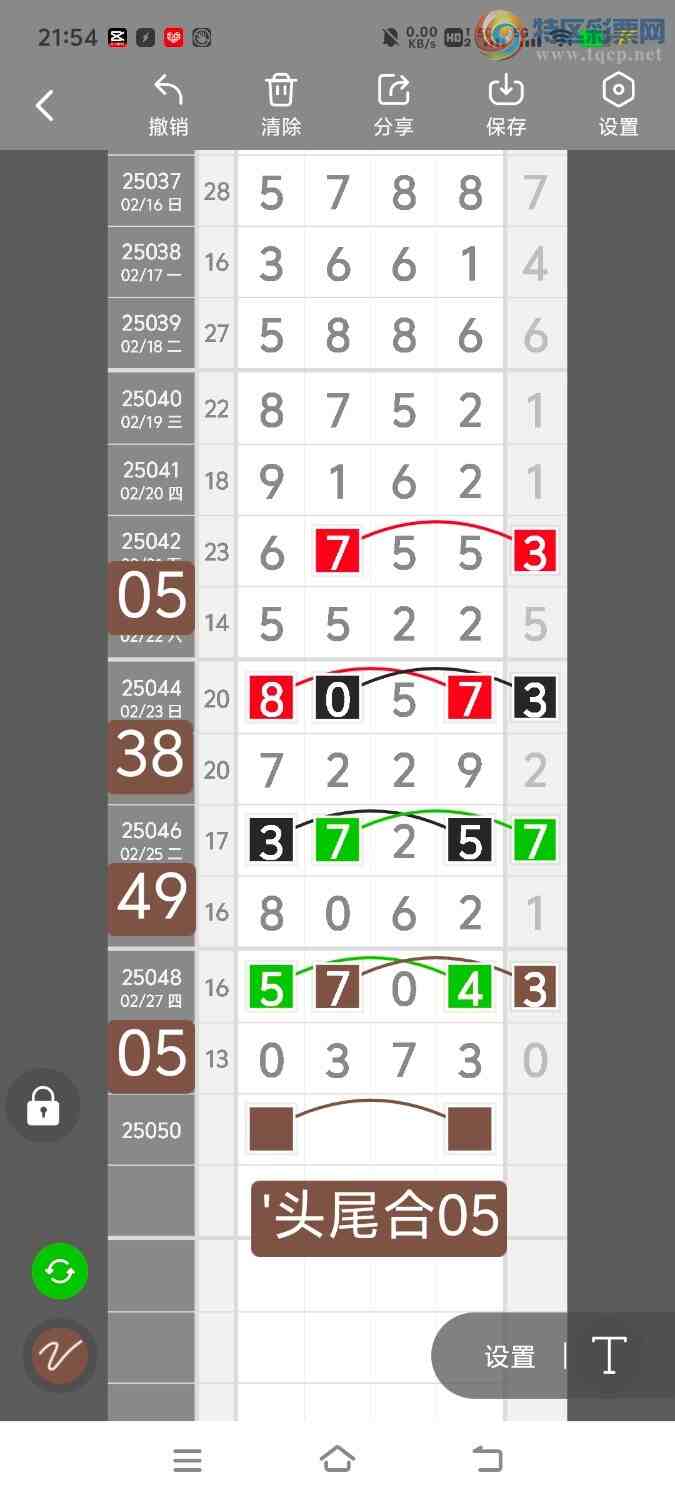Tap the green refresh circle button
Screen dimensions: 675x1500
pos(60,1272)
